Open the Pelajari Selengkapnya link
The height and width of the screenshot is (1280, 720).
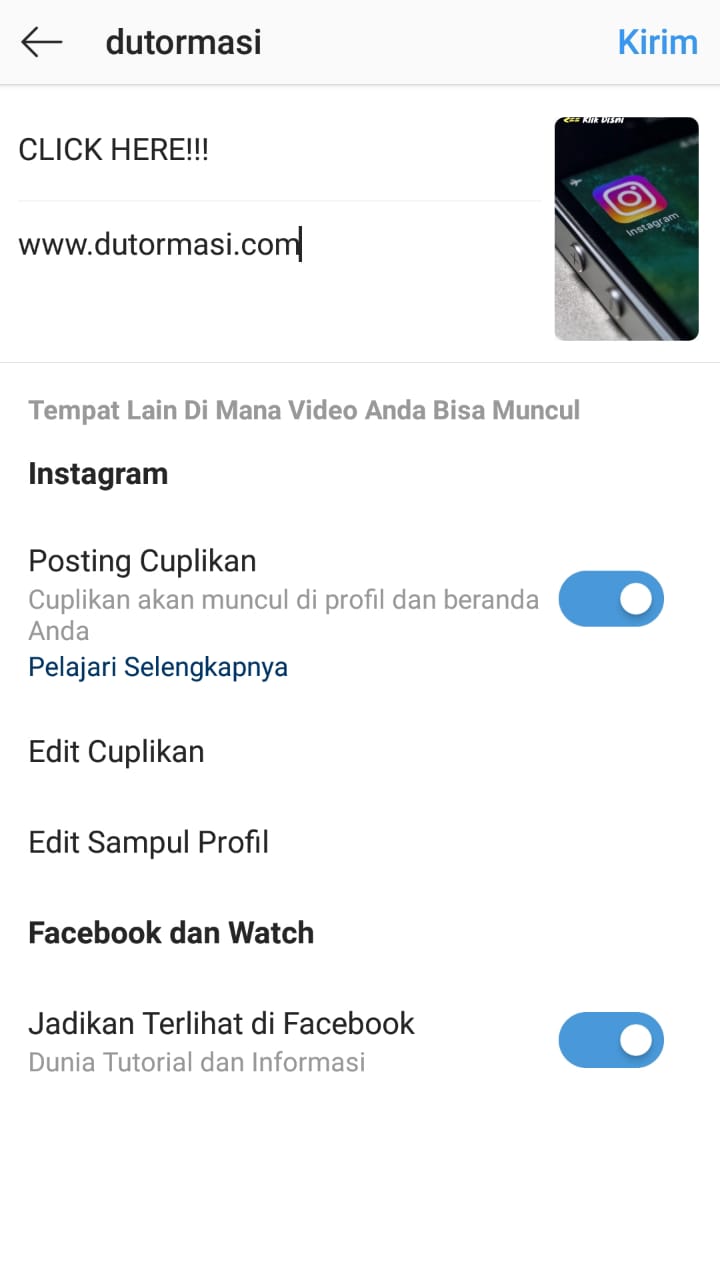(158, 667)
